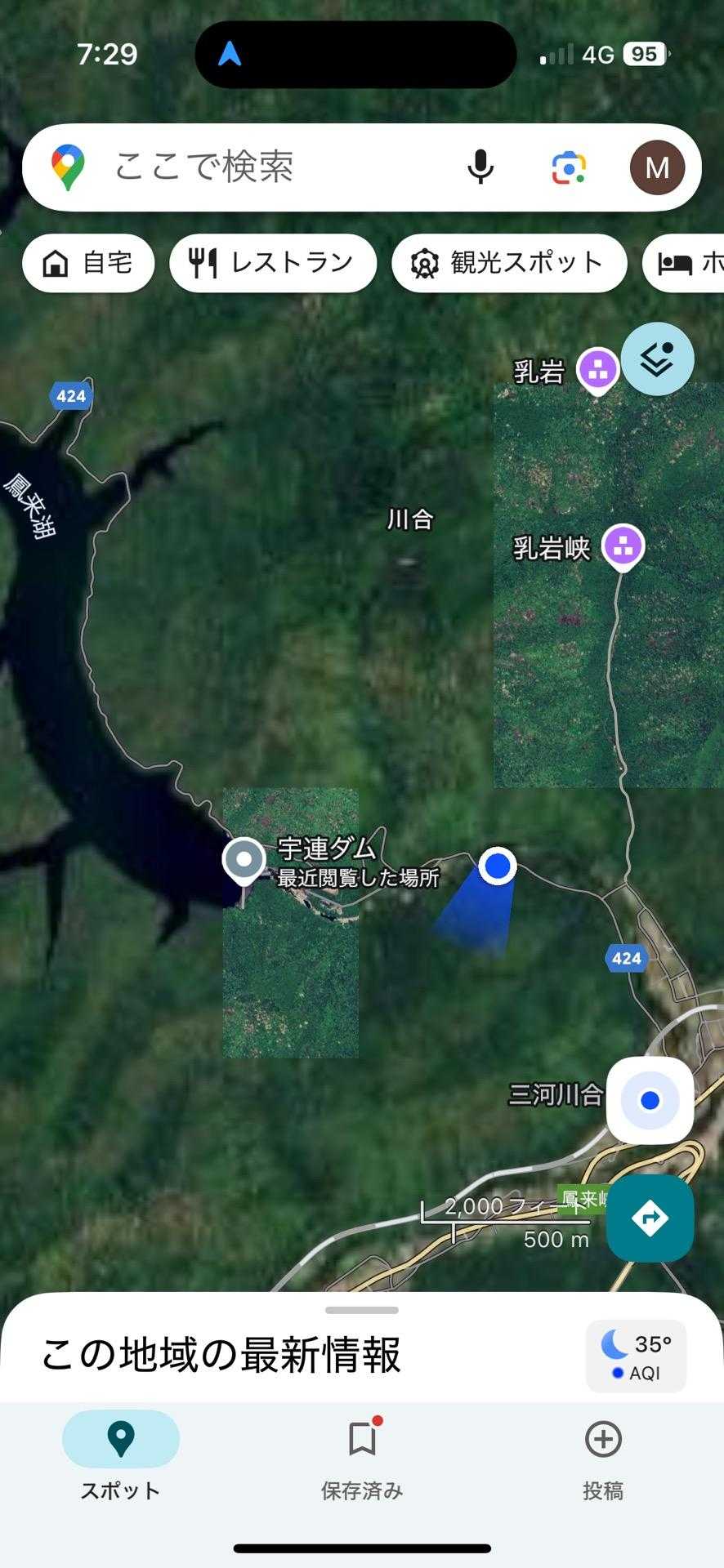Screen dimensions: 724x1568
Task: Open the M account profile avatar
Action: 657,167
